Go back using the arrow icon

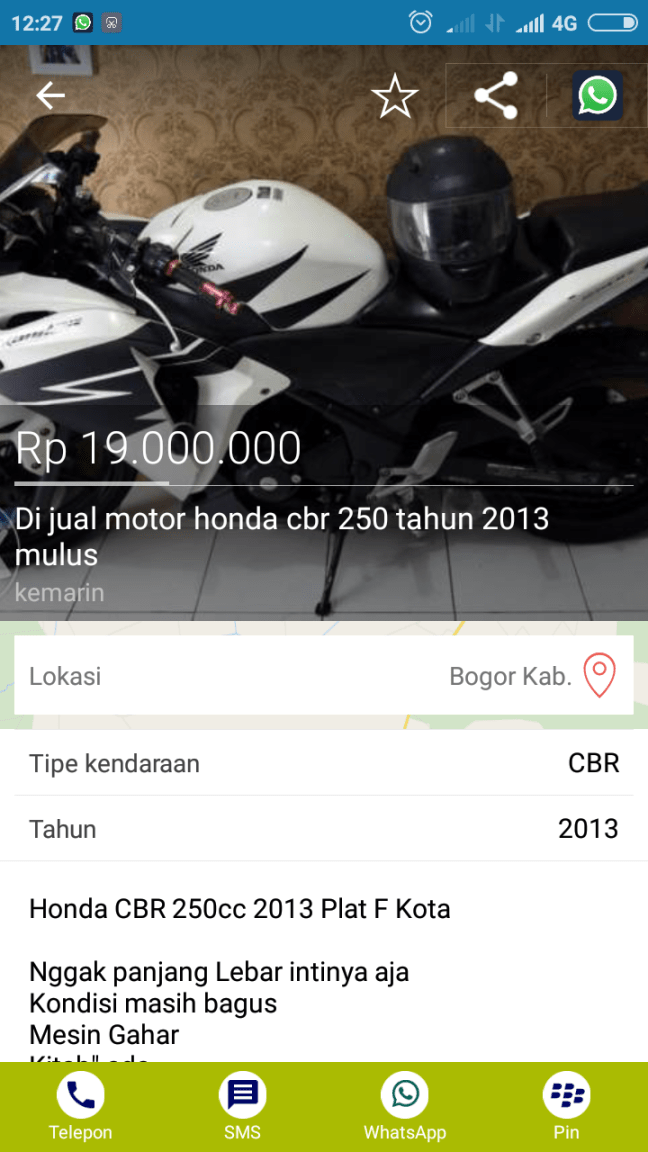point(50,96)
